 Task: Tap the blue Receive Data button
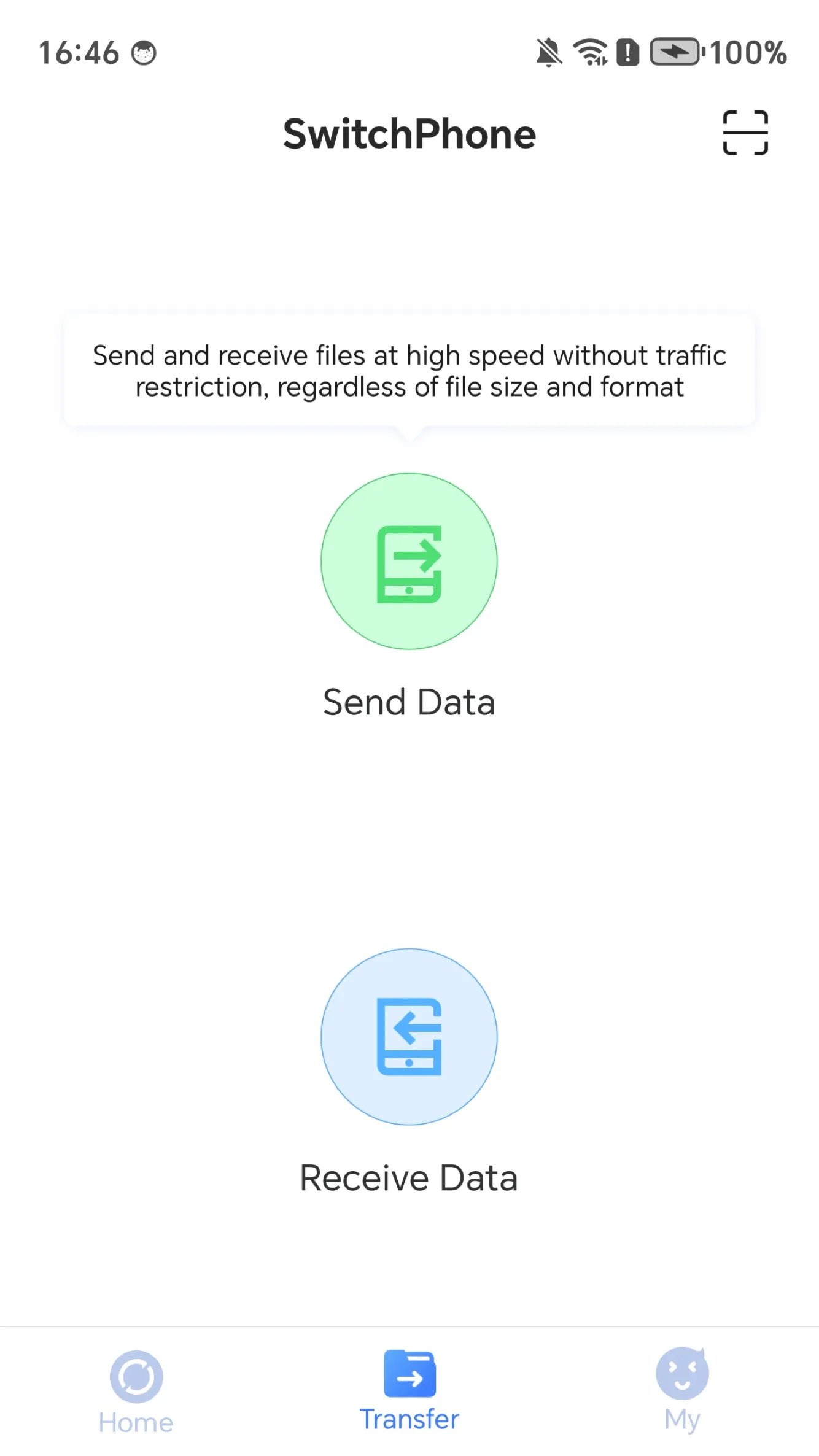pos(409,1037)
